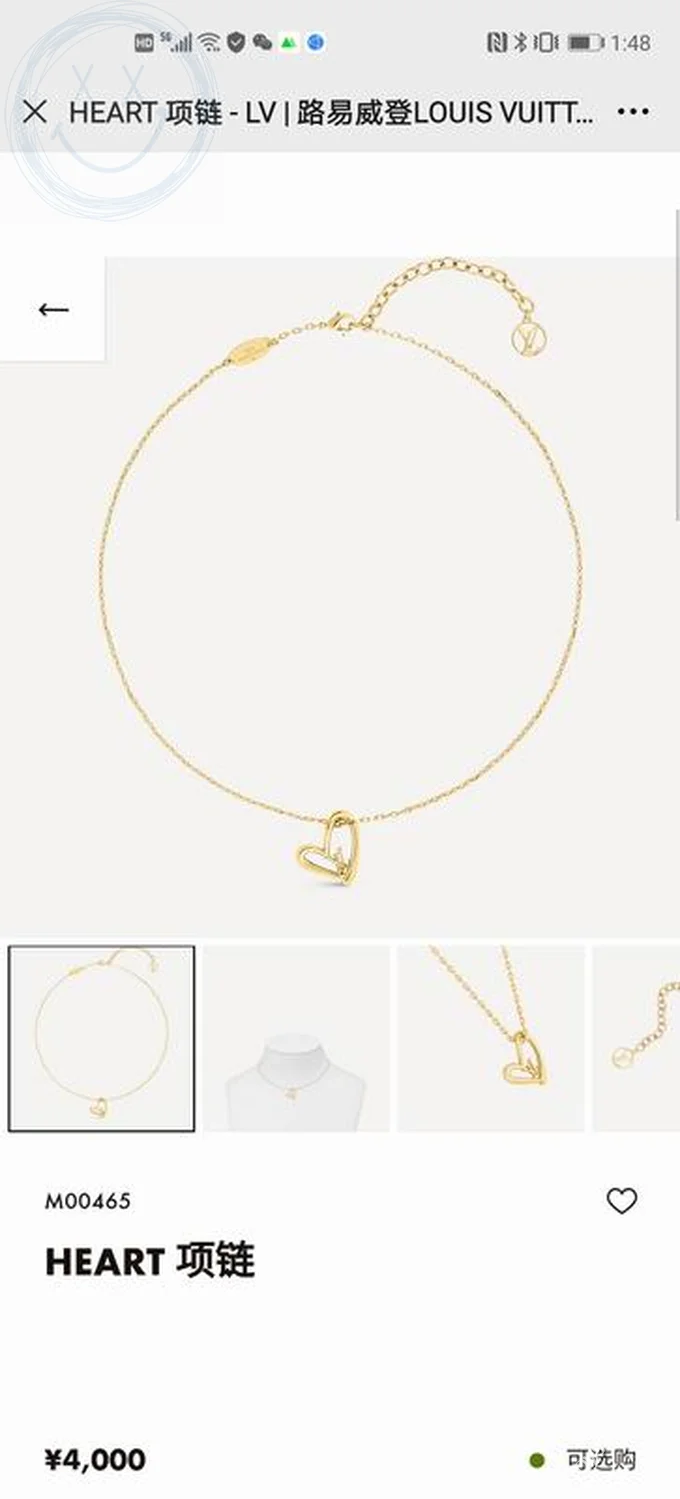680x1499 pixels.
Task: Show the heart pendant close-up thumbnail
Action: [x=490, y=1038]
